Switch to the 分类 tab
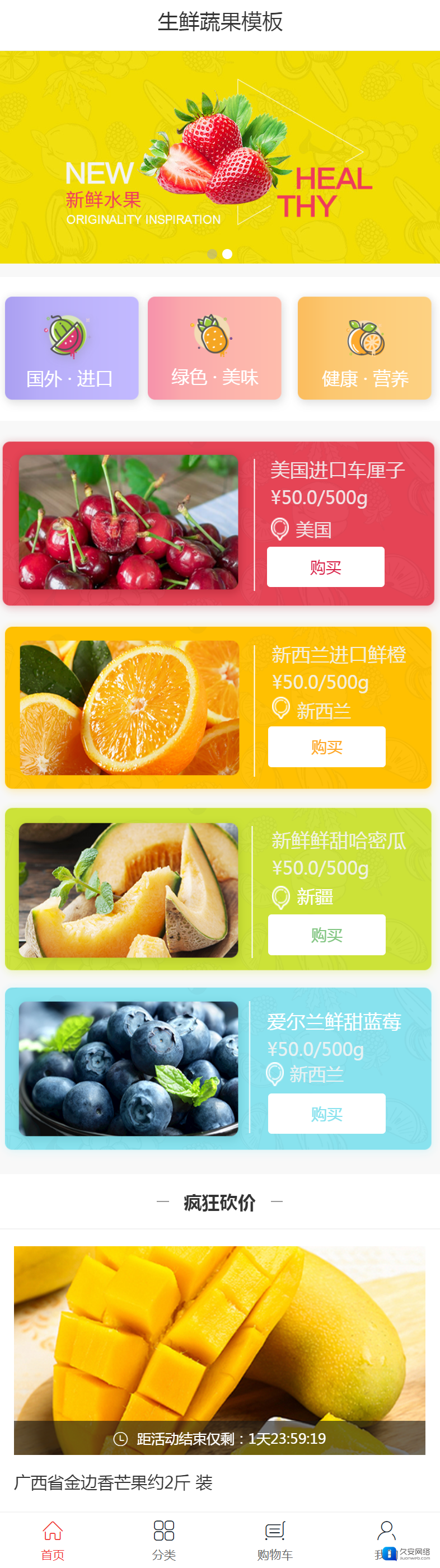Viewport: 440px width, 1568px height. tap(163, 1540)
